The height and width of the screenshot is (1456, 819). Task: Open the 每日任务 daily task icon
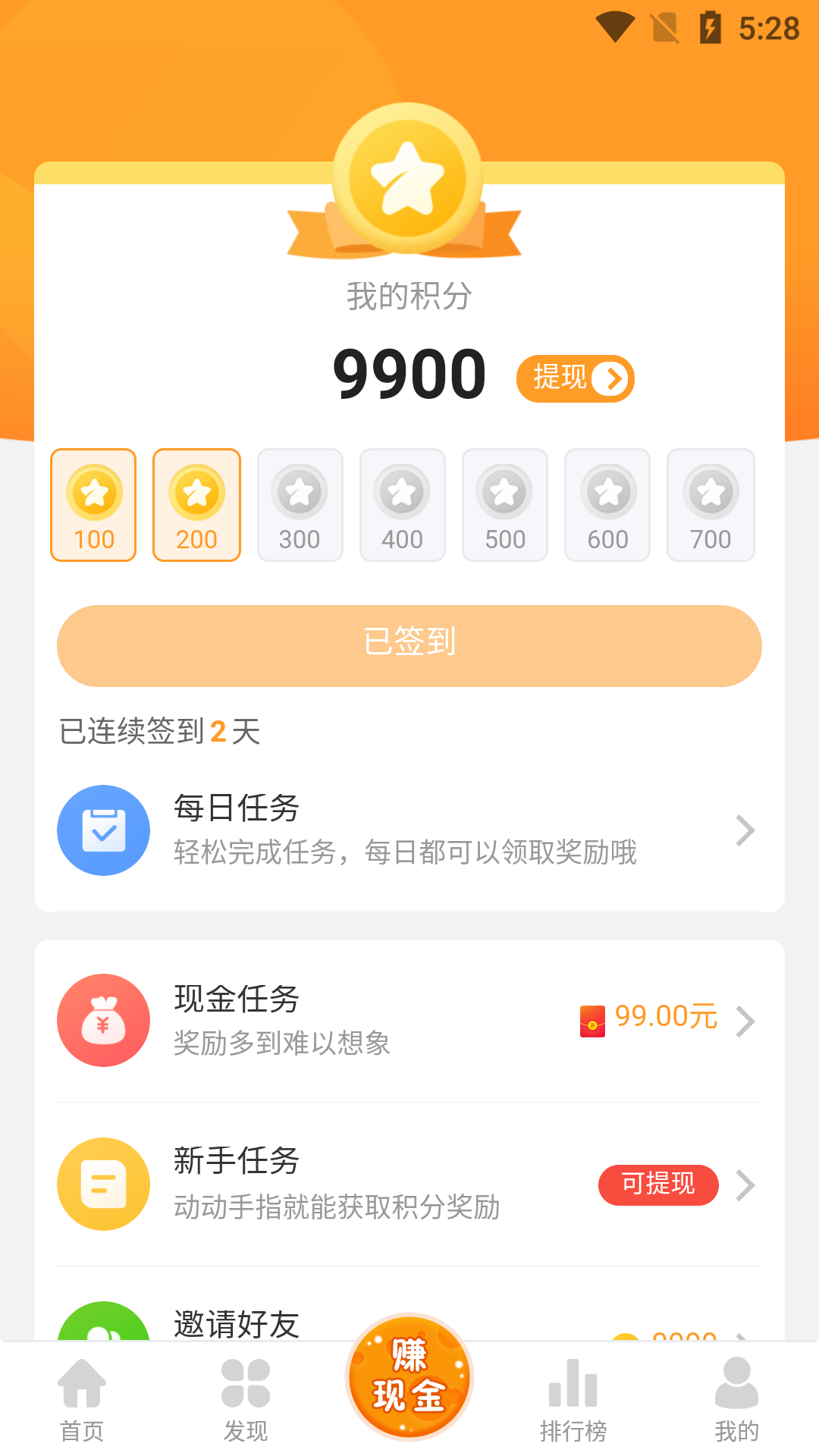click(104, 830)
